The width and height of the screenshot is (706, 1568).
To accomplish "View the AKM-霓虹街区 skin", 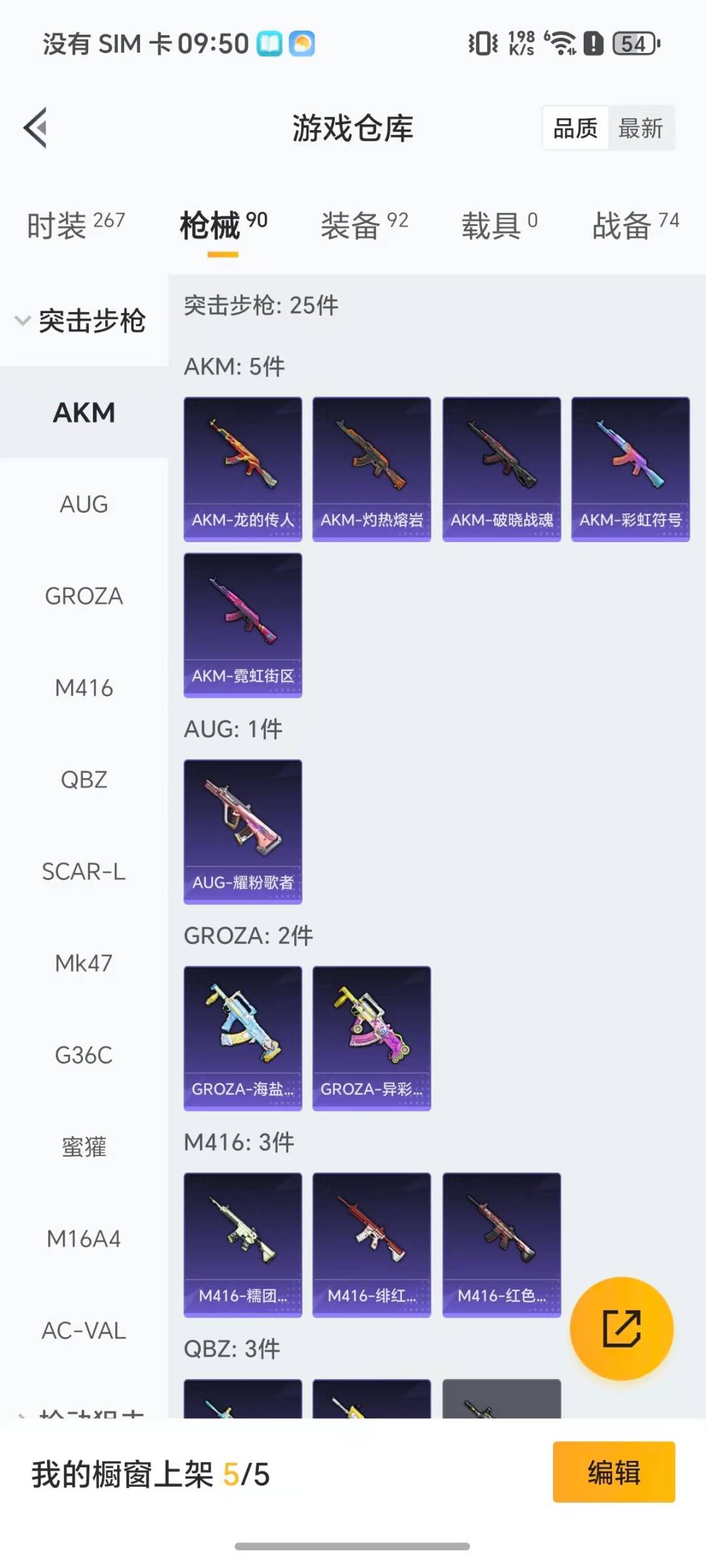I will tap(243, 625).
